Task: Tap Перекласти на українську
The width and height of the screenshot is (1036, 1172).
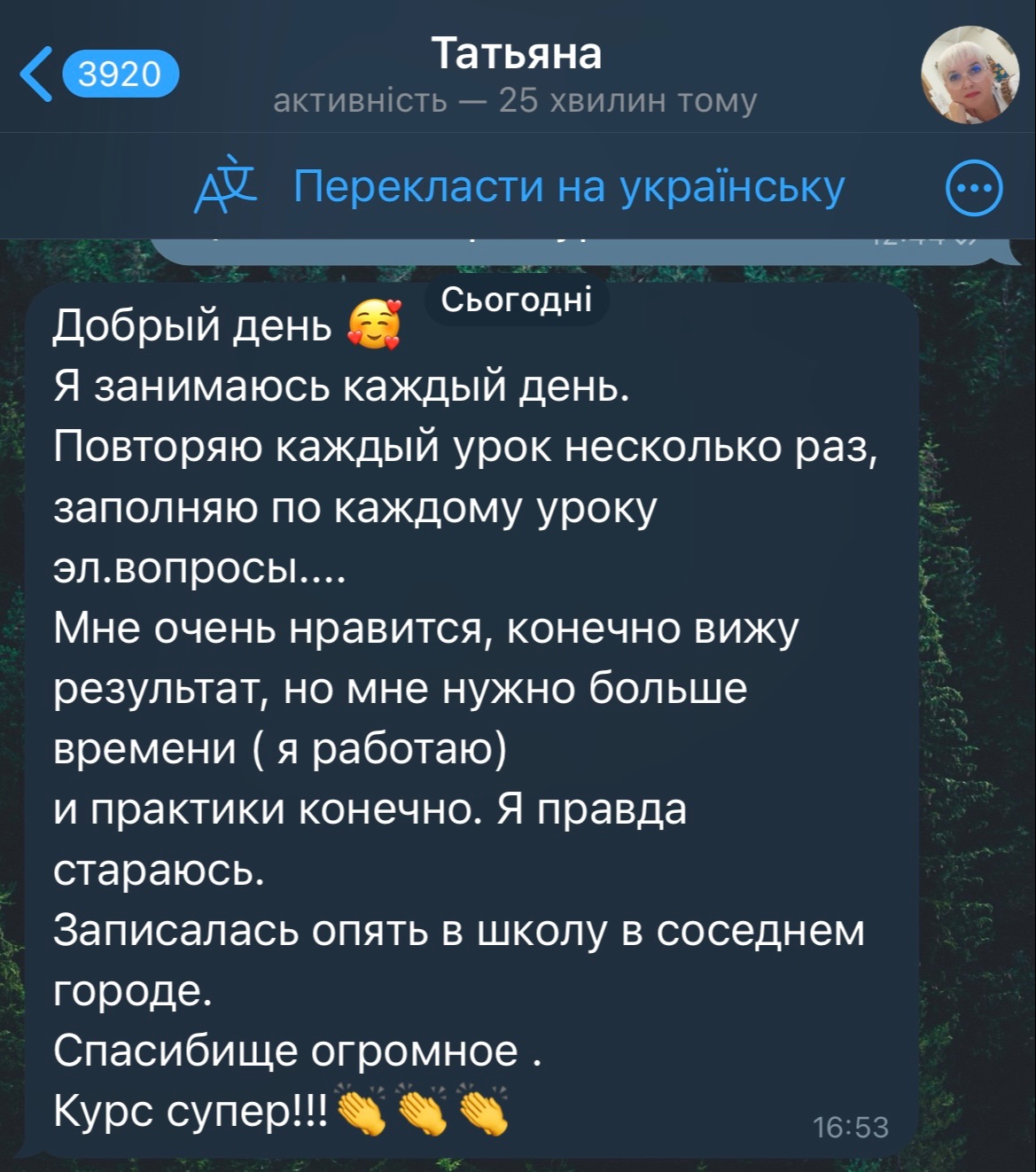Action: (567, 187)
